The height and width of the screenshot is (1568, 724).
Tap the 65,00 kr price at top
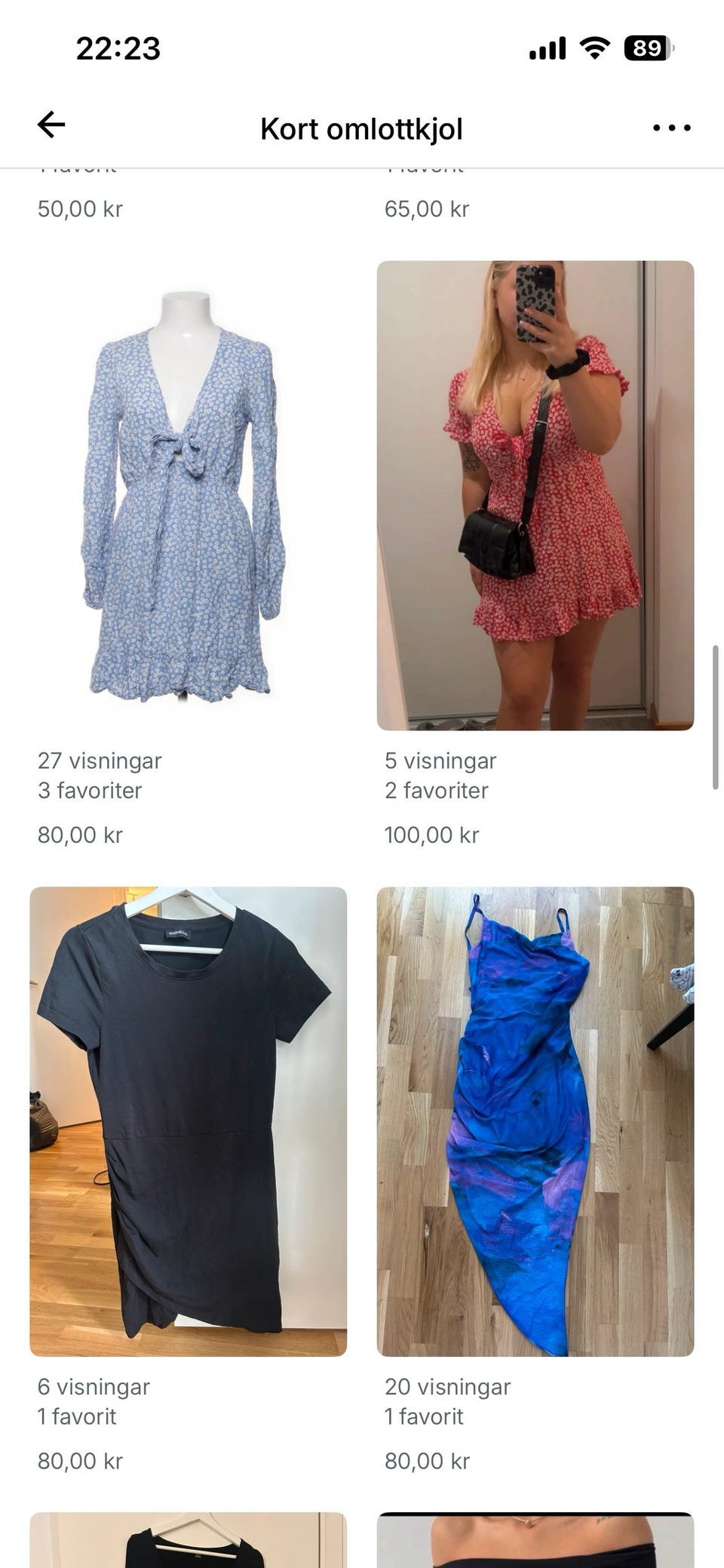coord(426,208)
